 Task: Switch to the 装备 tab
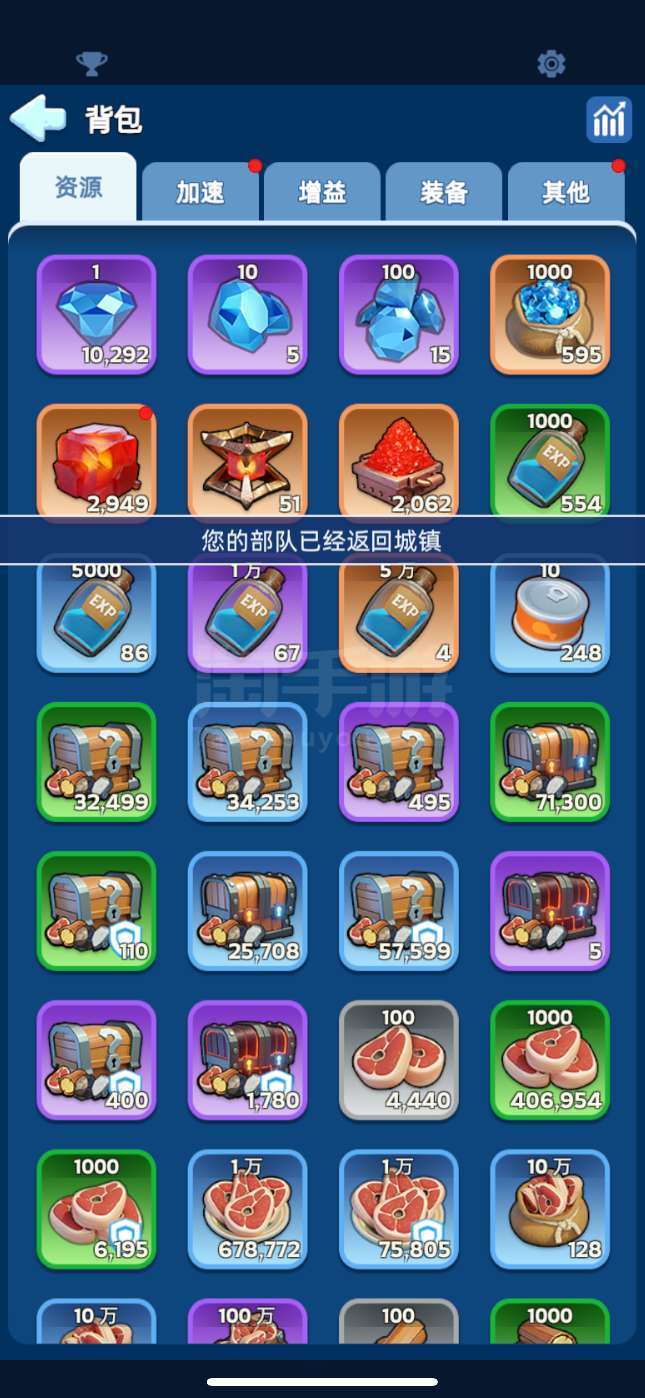pos(444,192)
